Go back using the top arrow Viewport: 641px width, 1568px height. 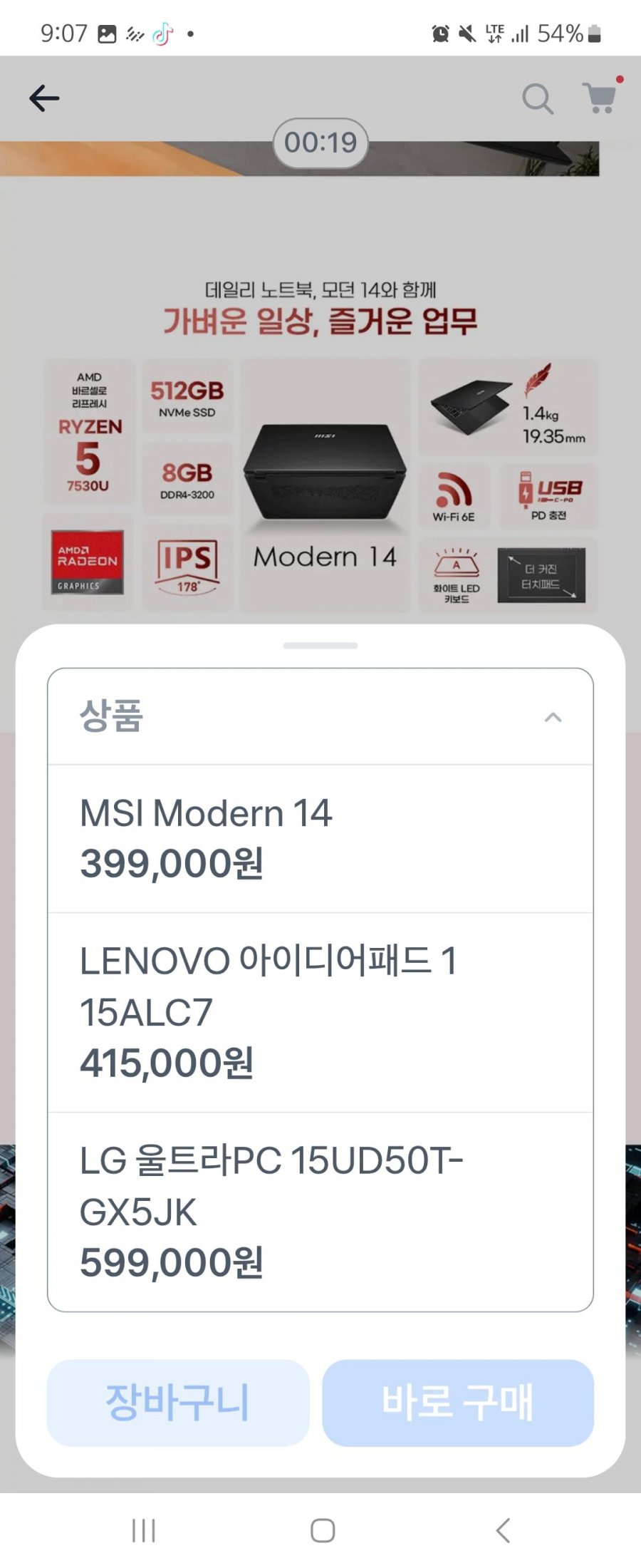pyautogui.click(x=44, y=98)
